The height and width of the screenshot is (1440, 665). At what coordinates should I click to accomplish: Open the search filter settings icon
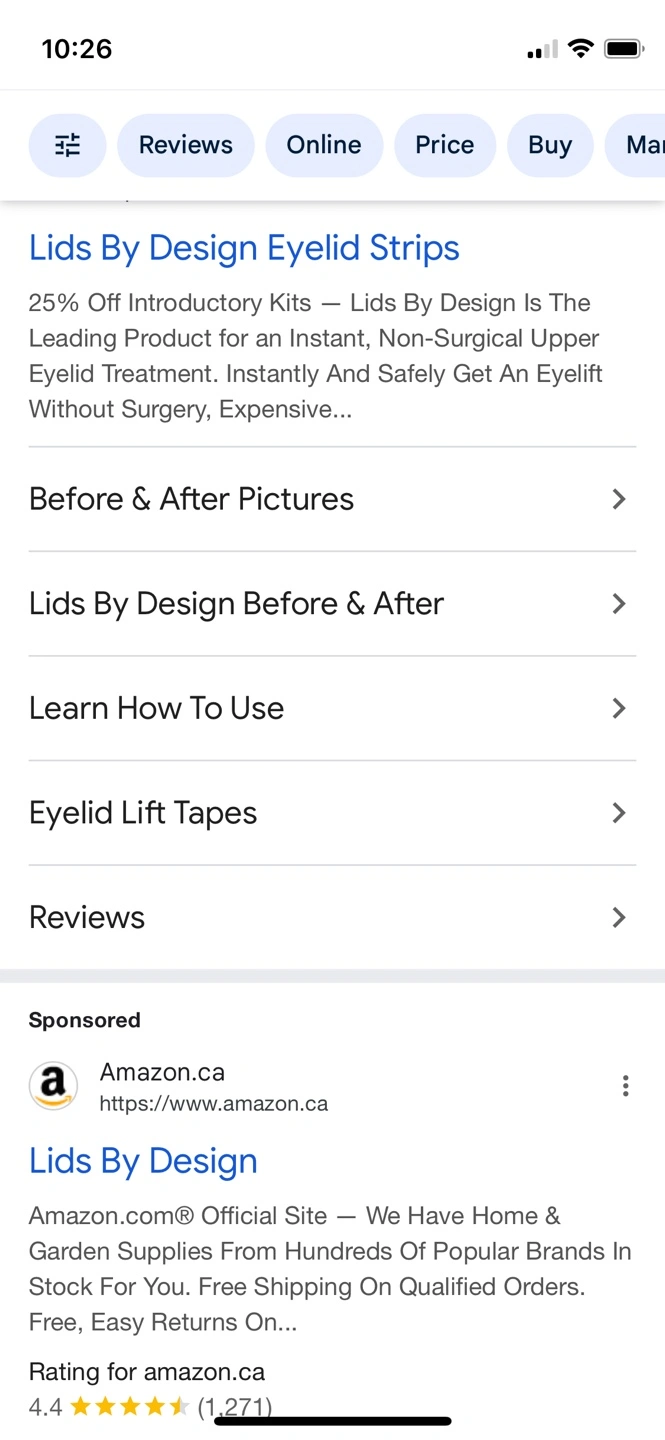point(67,145)
